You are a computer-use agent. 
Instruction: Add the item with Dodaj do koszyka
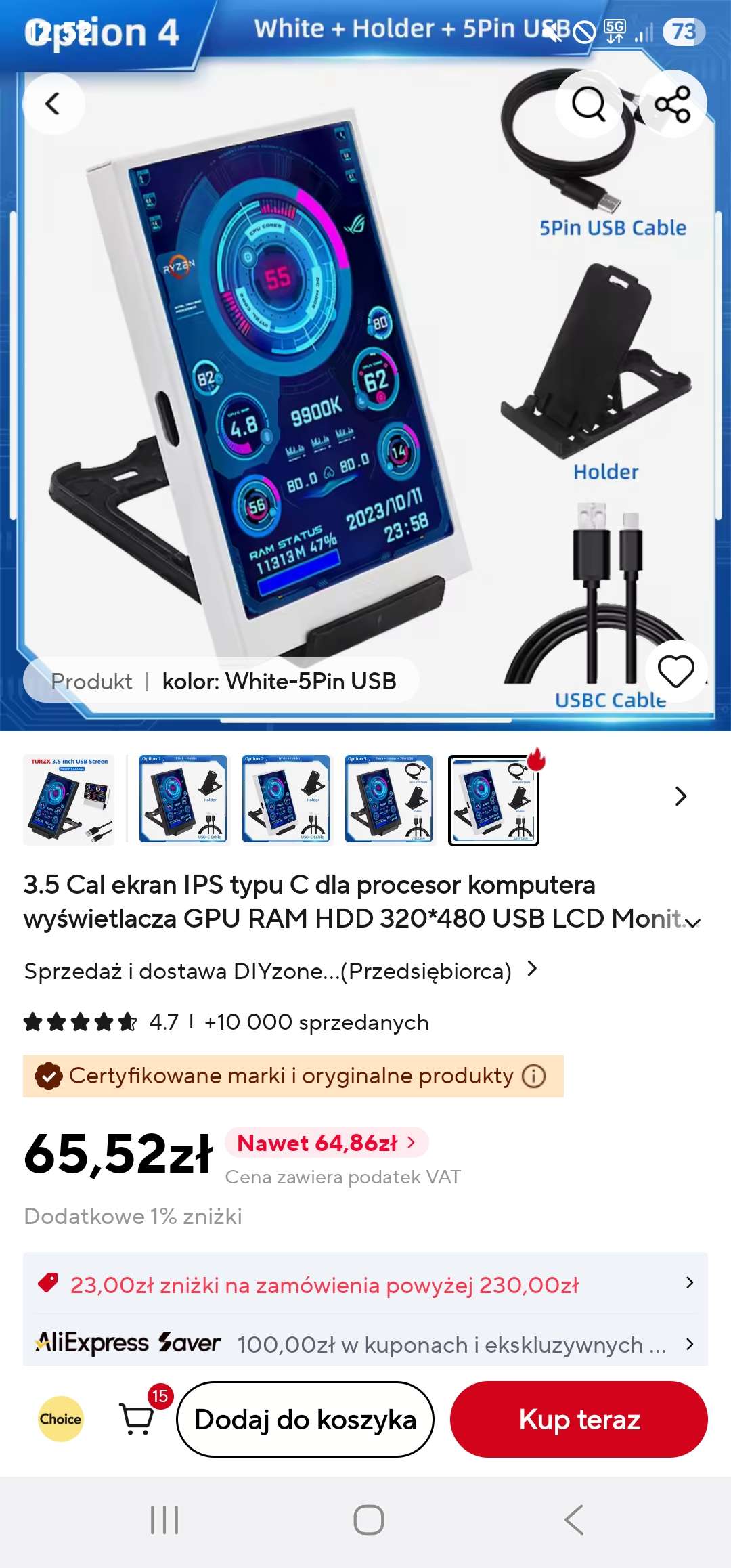coord(305,1419)
